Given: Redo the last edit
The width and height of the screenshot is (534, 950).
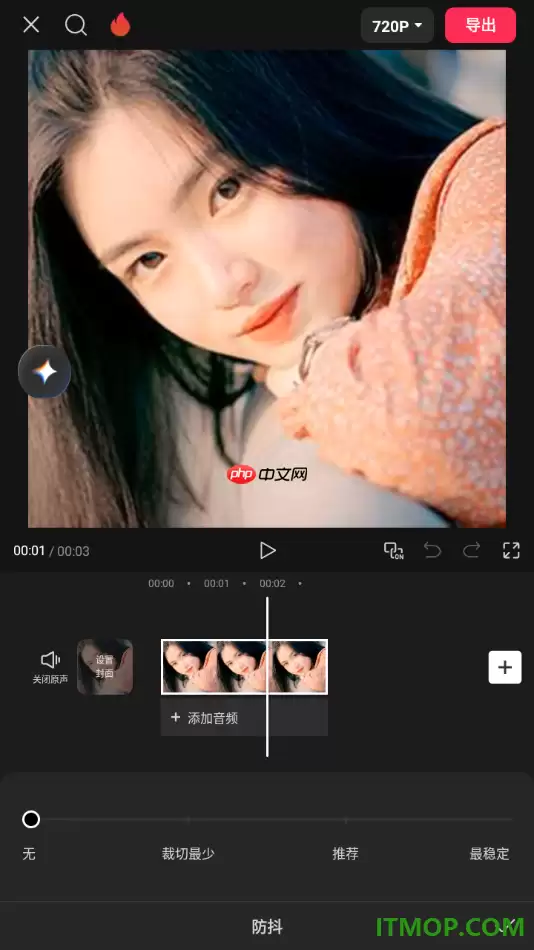Looking at the screenshot, I should click(x=472, y=550).
